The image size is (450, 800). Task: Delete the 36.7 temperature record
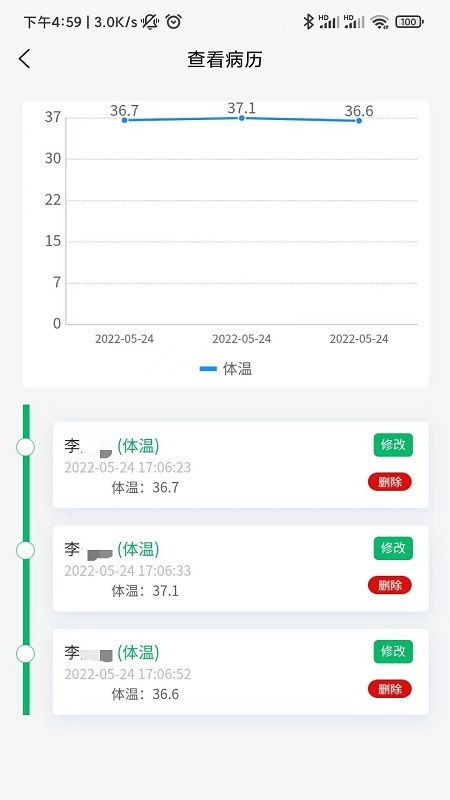(390, 482)
